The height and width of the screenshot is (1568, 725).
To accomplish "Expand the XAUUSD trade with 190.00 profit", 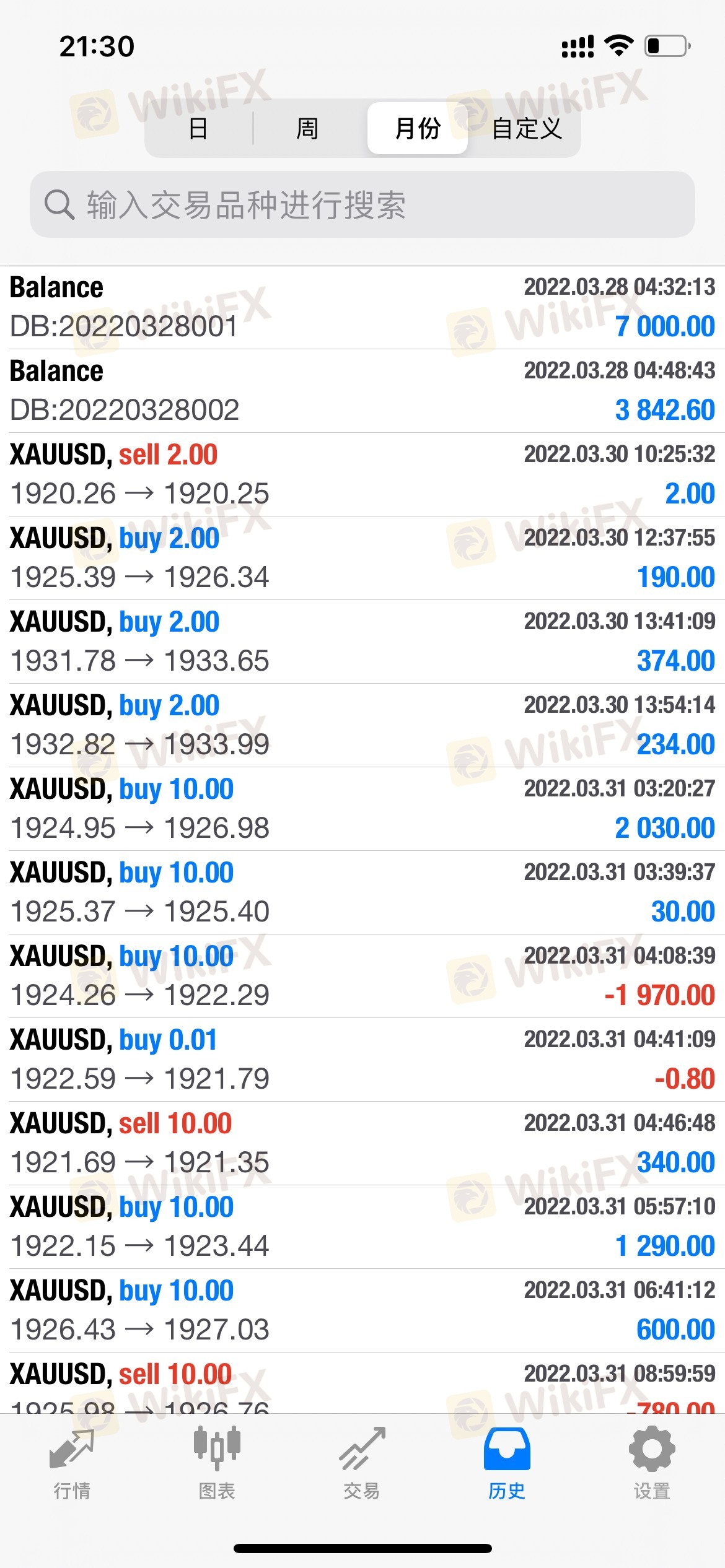I will pyautogui.click(x=362, y=558).
